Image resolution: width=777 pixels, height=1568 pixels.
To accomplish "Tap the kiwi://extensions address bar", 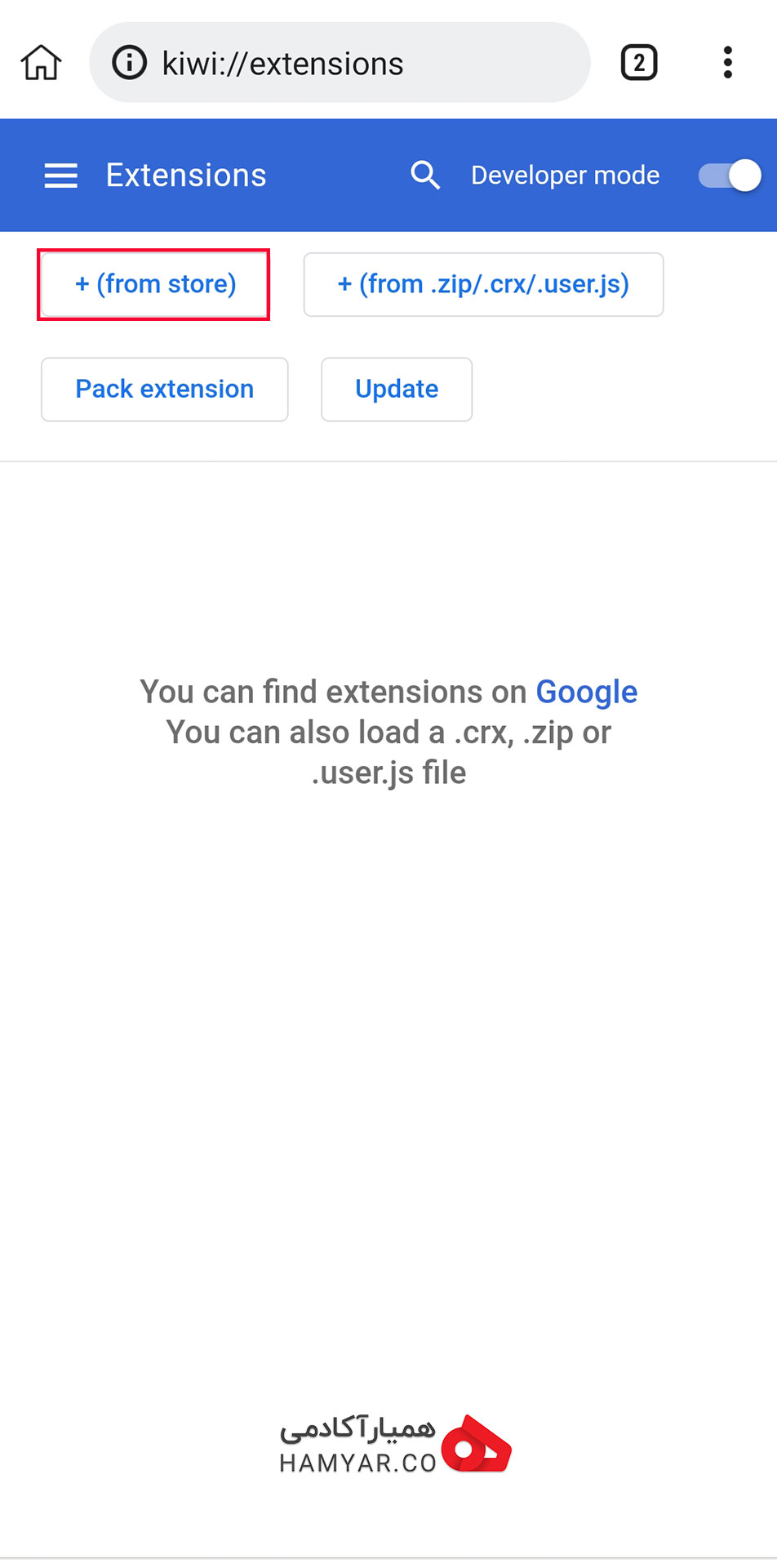I will (x=340, y=62).
